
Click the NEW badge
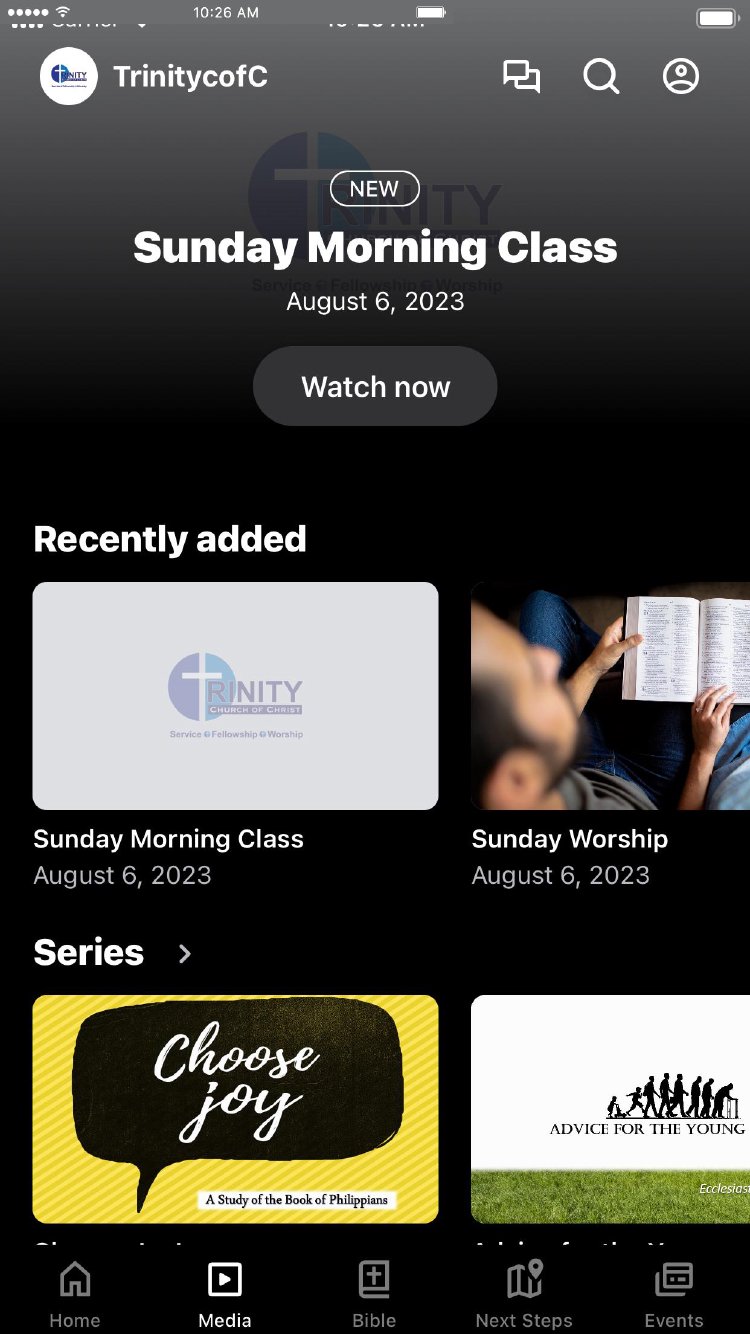[x=374, y=188]
